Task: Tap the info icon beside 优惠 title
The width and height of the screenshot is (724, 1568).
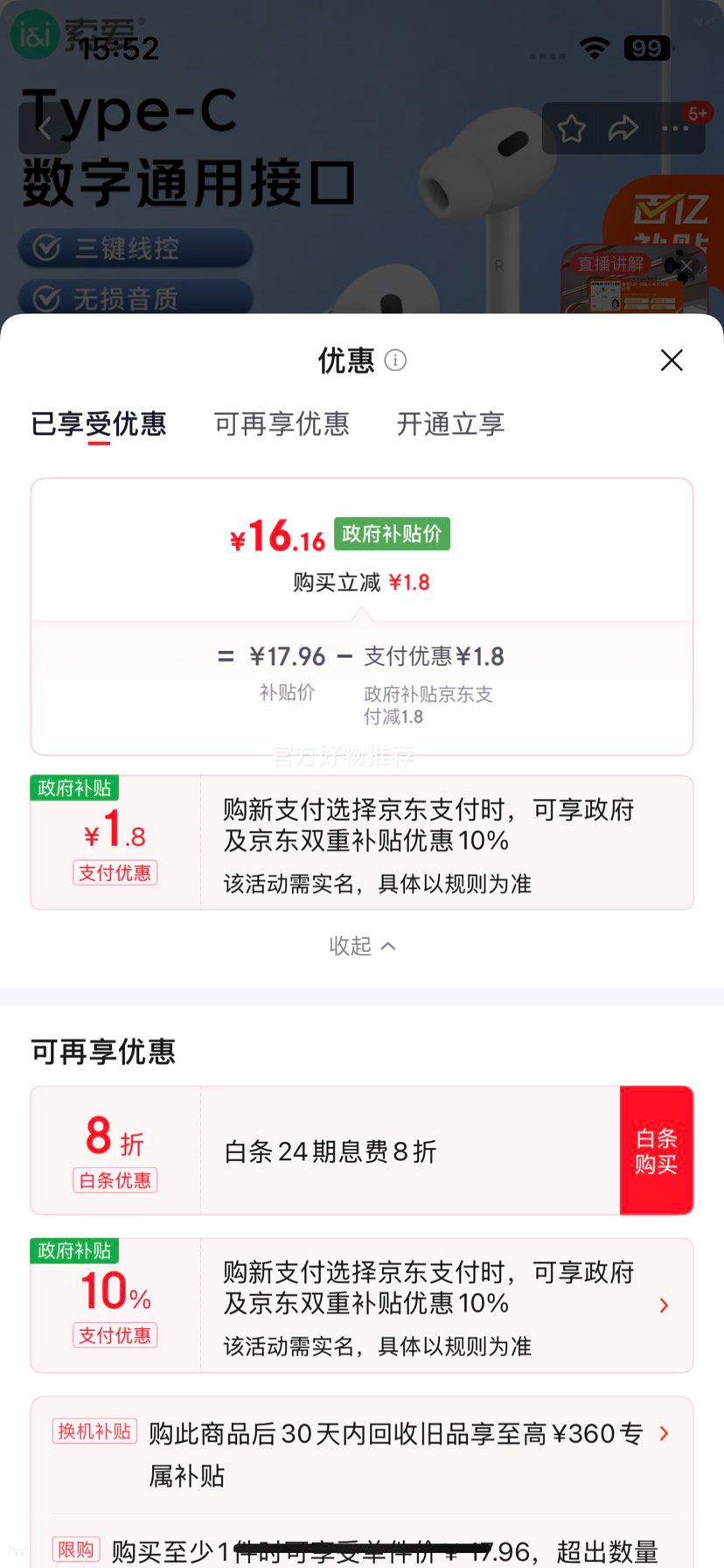Action: point(395,360)
